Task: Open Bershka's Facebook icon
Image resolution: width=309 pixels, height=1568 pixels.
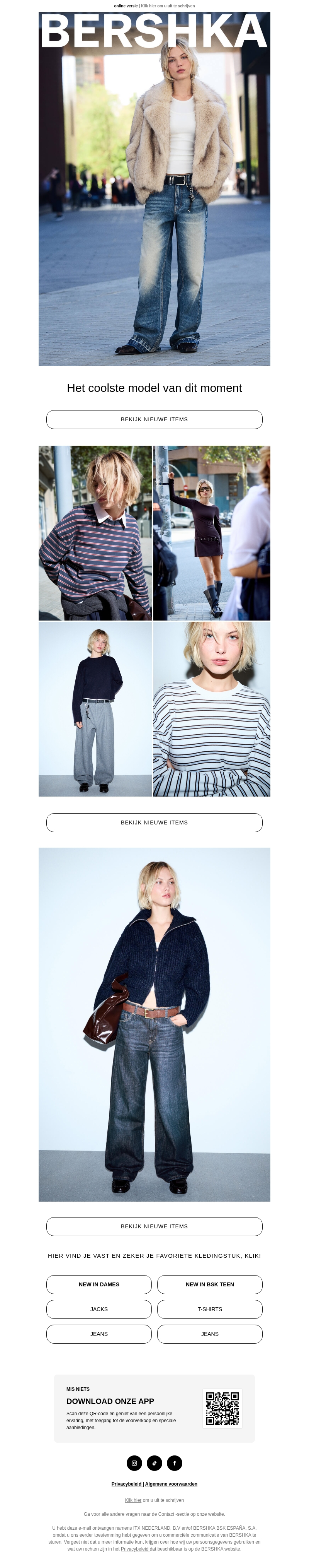Action: point(175,1463)
